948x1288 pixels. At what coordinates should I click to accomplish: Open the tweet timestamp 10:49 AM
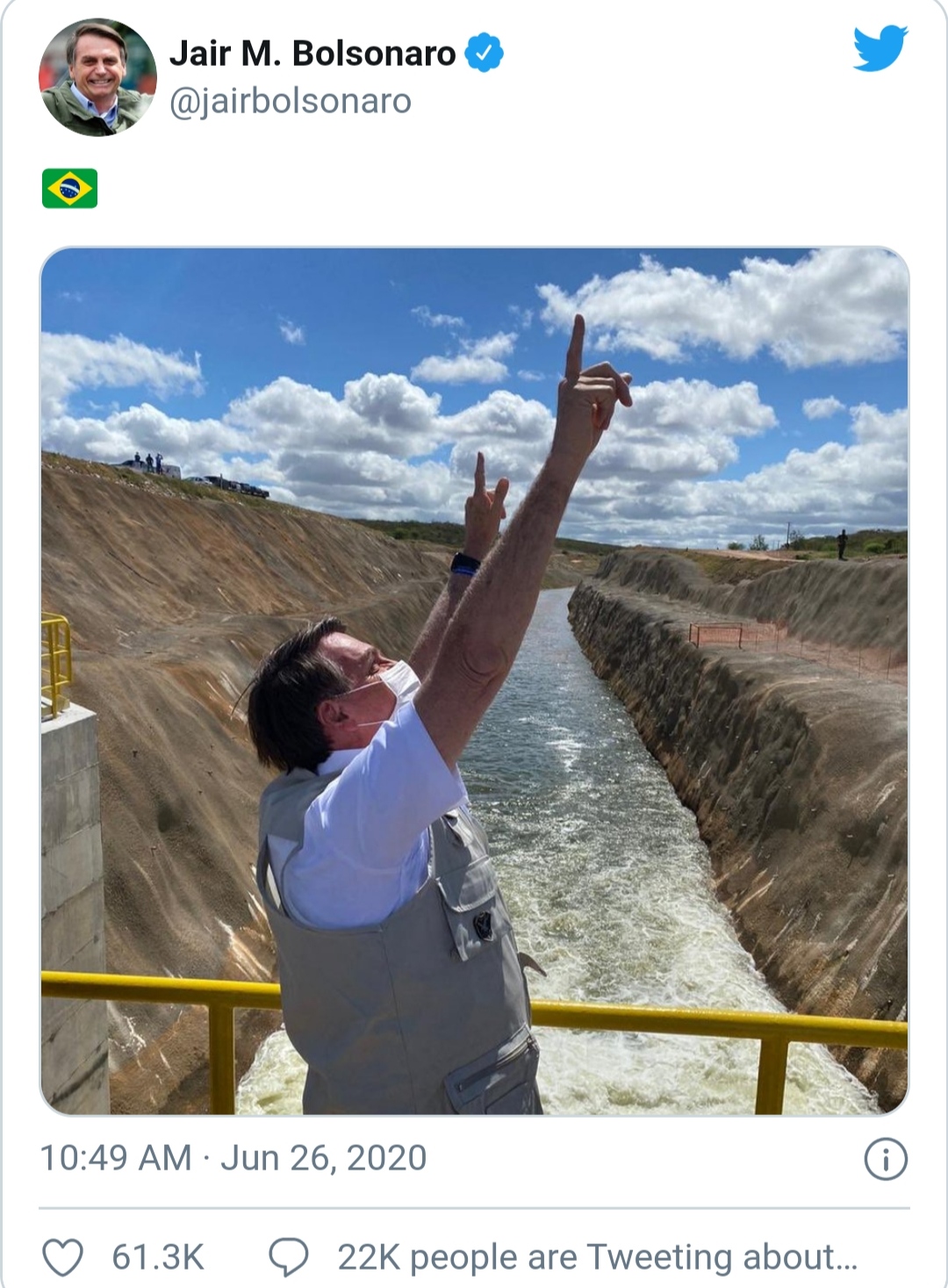click(x=116, y=1158)
